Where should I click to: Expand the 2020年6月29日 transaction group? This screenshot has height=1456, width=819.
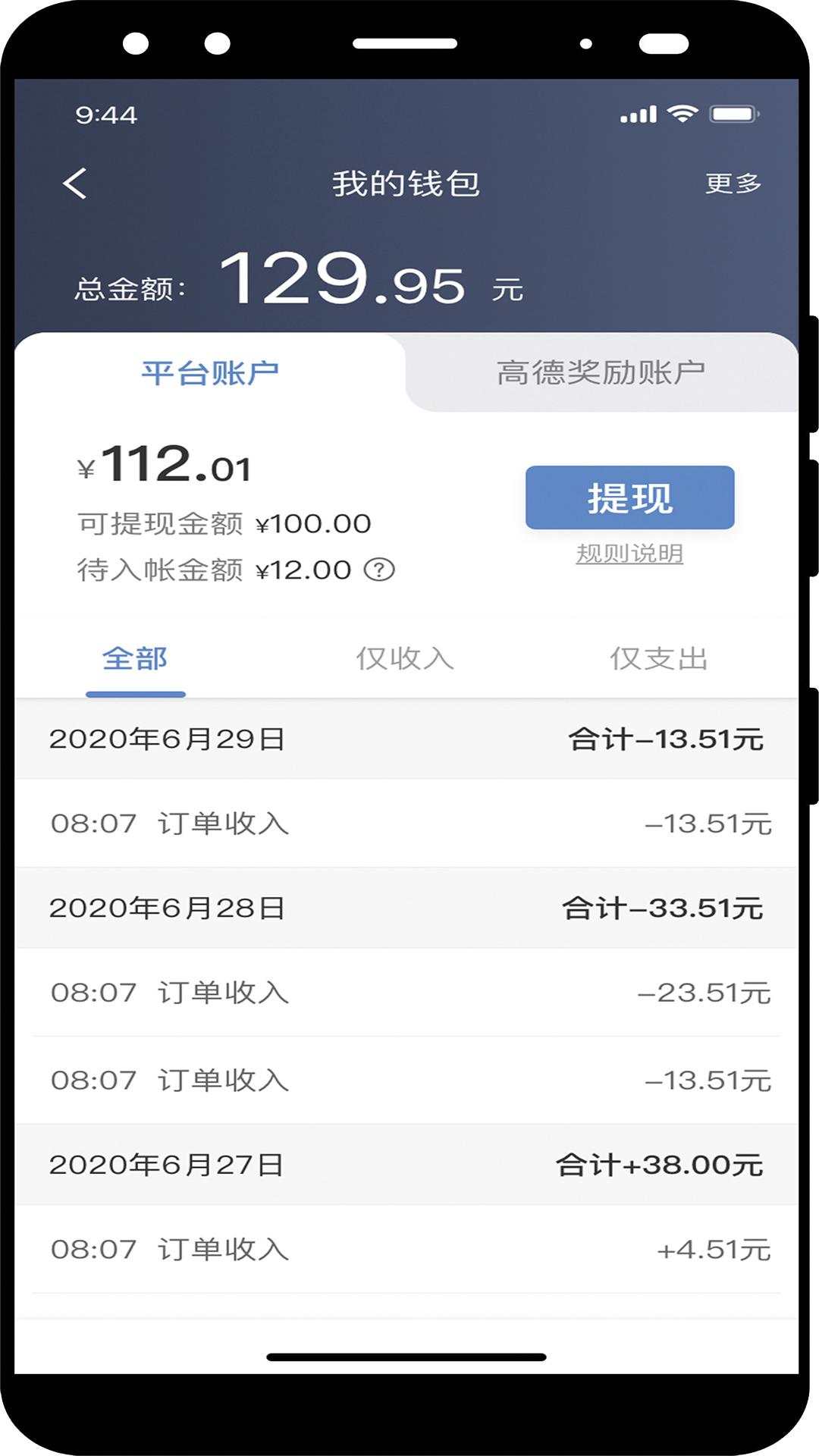point(409,739)
